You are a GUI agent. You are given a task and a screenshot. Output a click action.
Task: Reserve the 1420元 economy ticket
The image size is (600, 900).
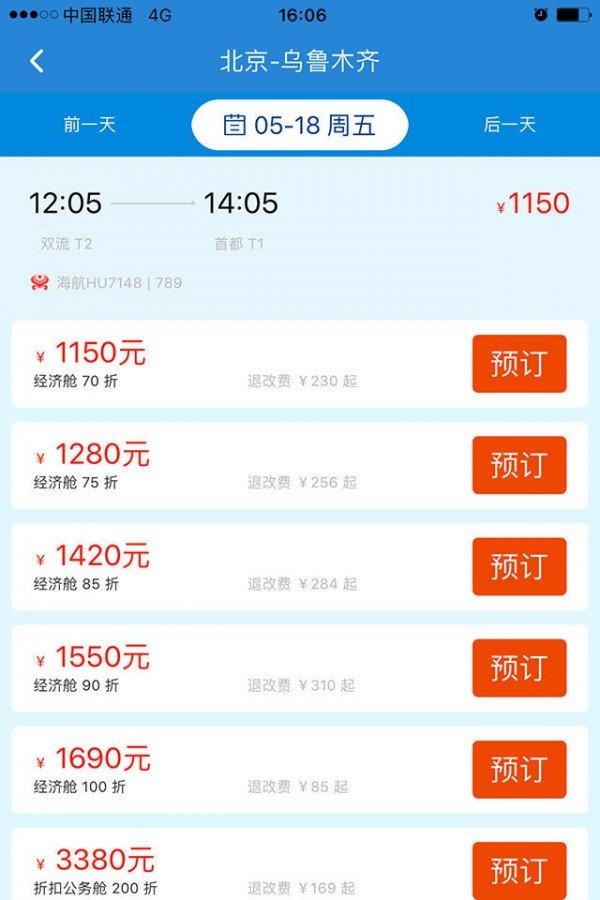pos(519,567)
